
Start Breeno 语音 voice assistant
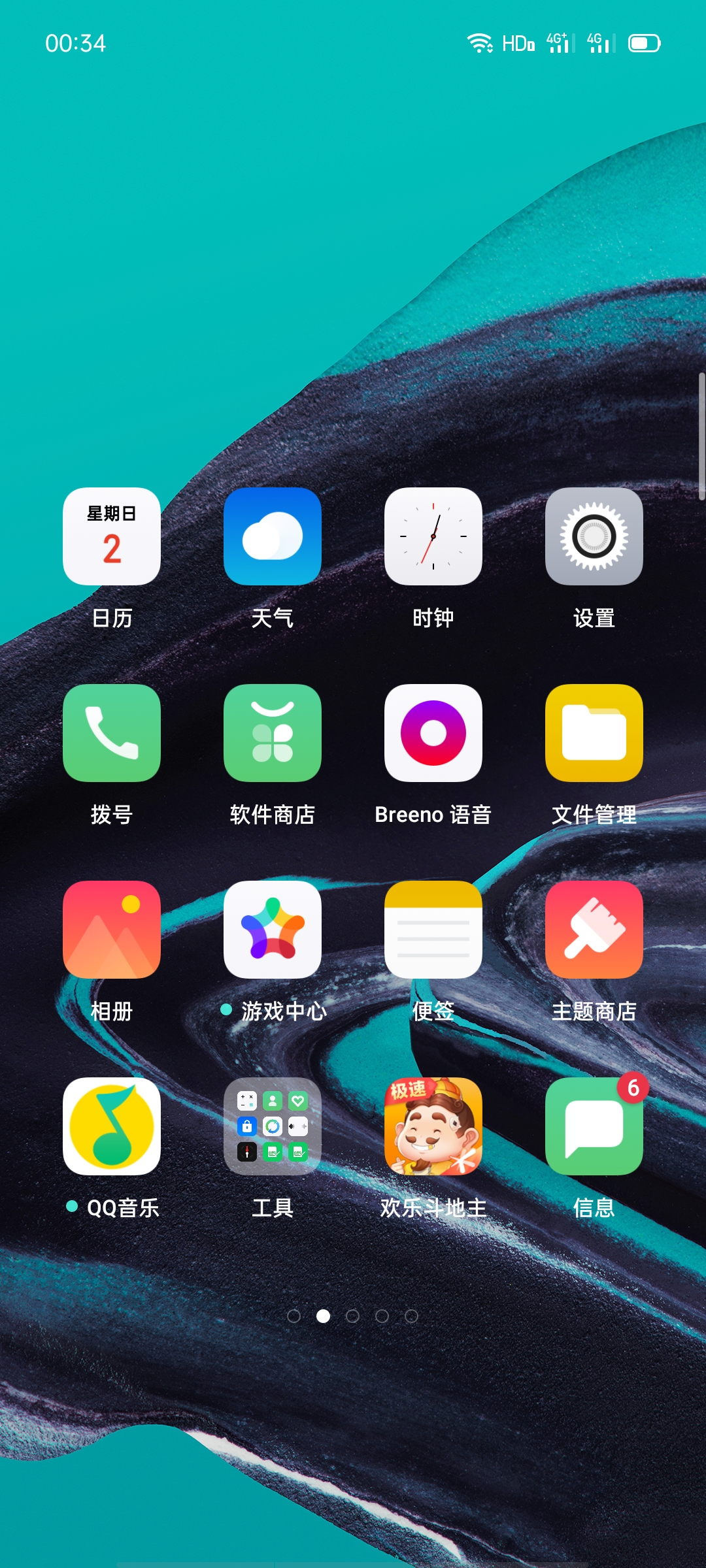tap(433, 733)
